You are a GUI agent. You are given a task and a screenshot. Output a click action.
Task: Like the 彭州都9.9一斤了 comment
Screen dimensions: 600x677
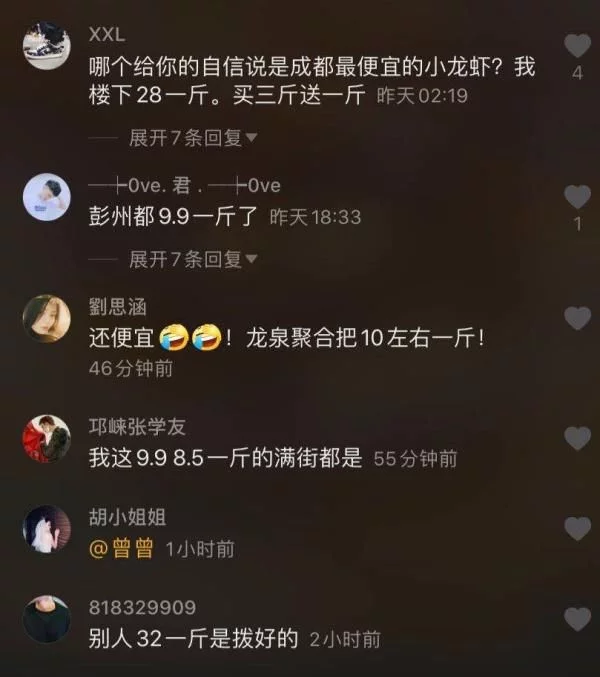point(577,196)
